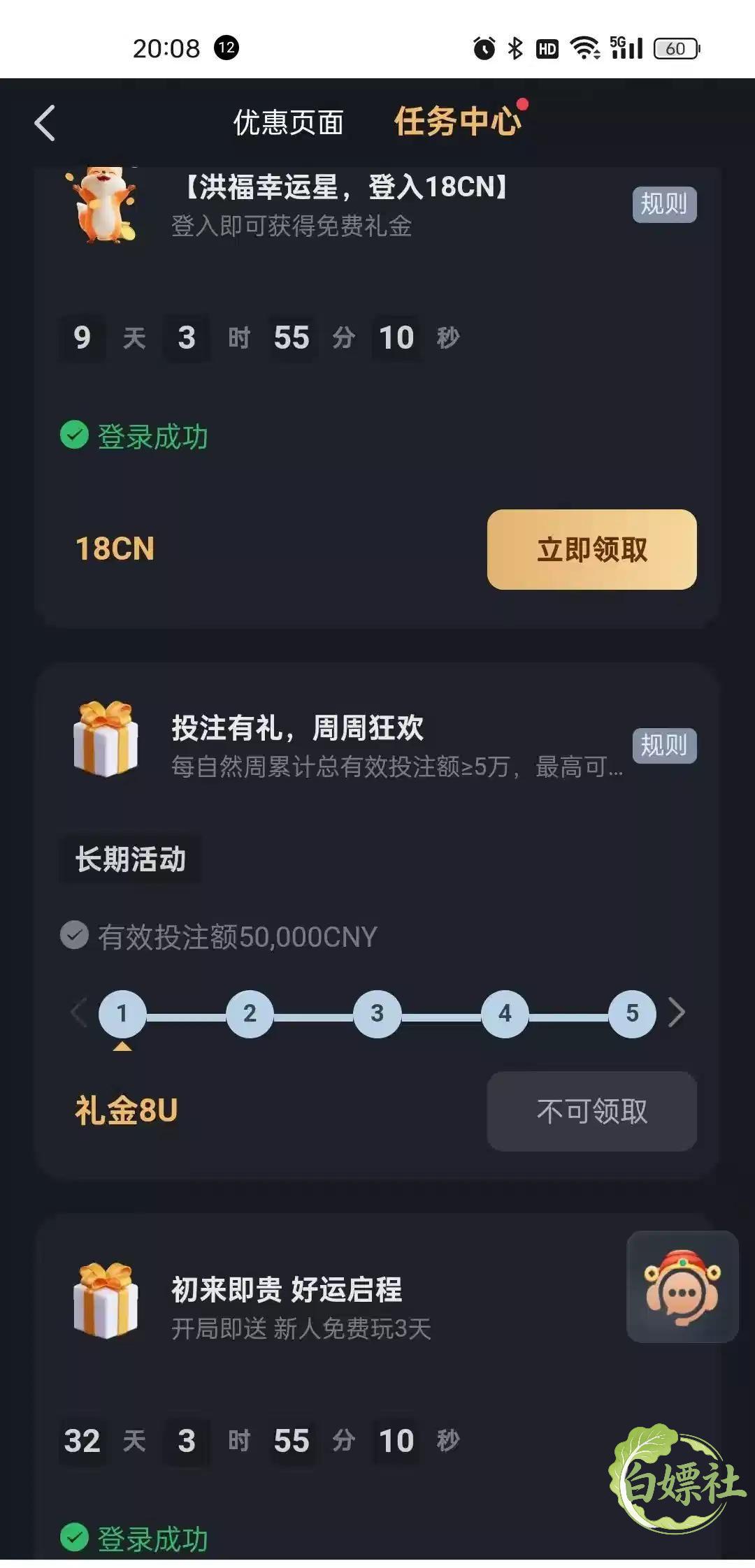The height and width of the screenshot is (1568, 755).
Task: Switch to the 优惠页面 tab
Action: click(289, 122)
